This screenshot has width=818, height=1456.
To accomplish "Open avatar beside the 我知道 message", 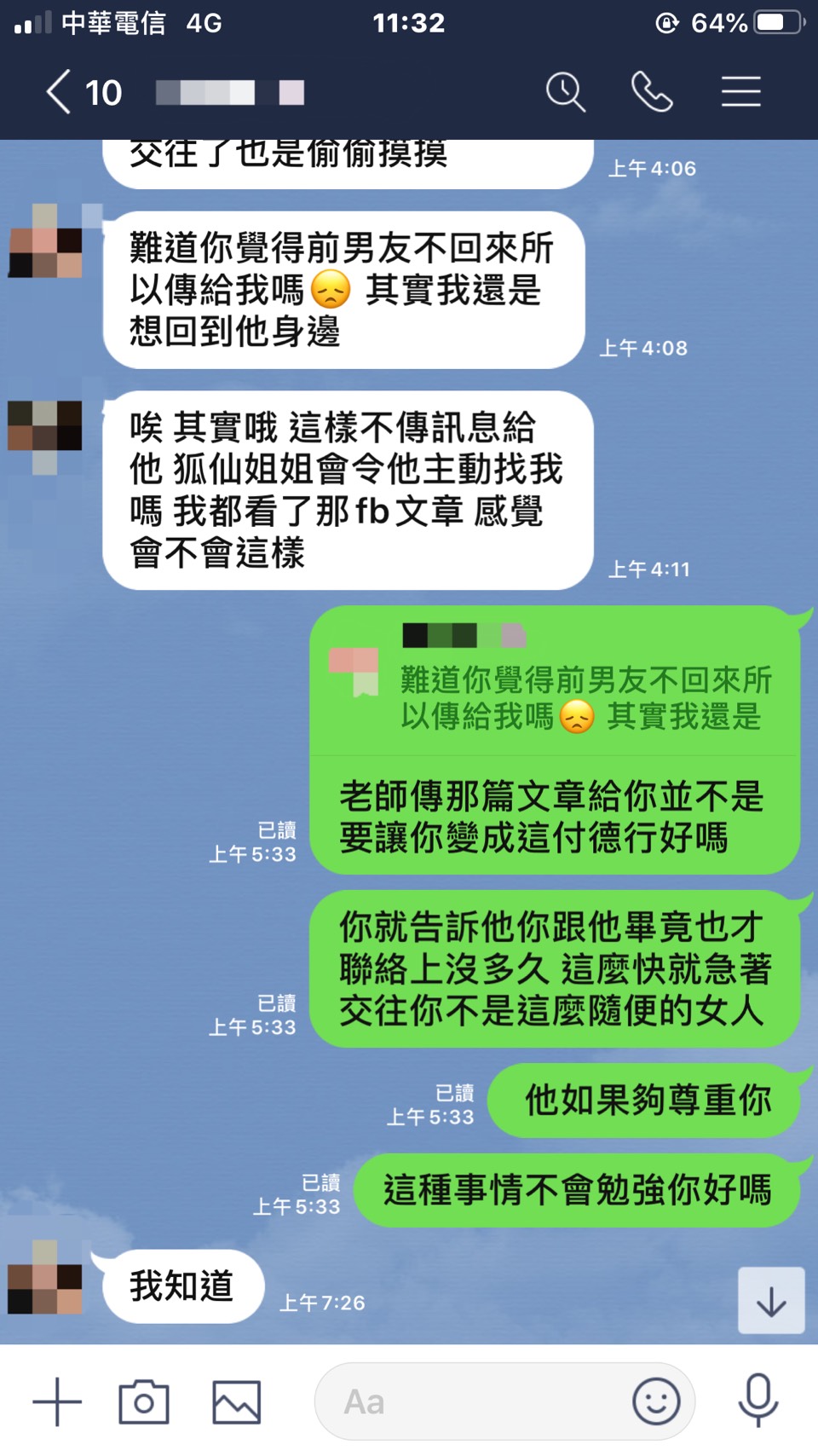I will click(45, 1277).
